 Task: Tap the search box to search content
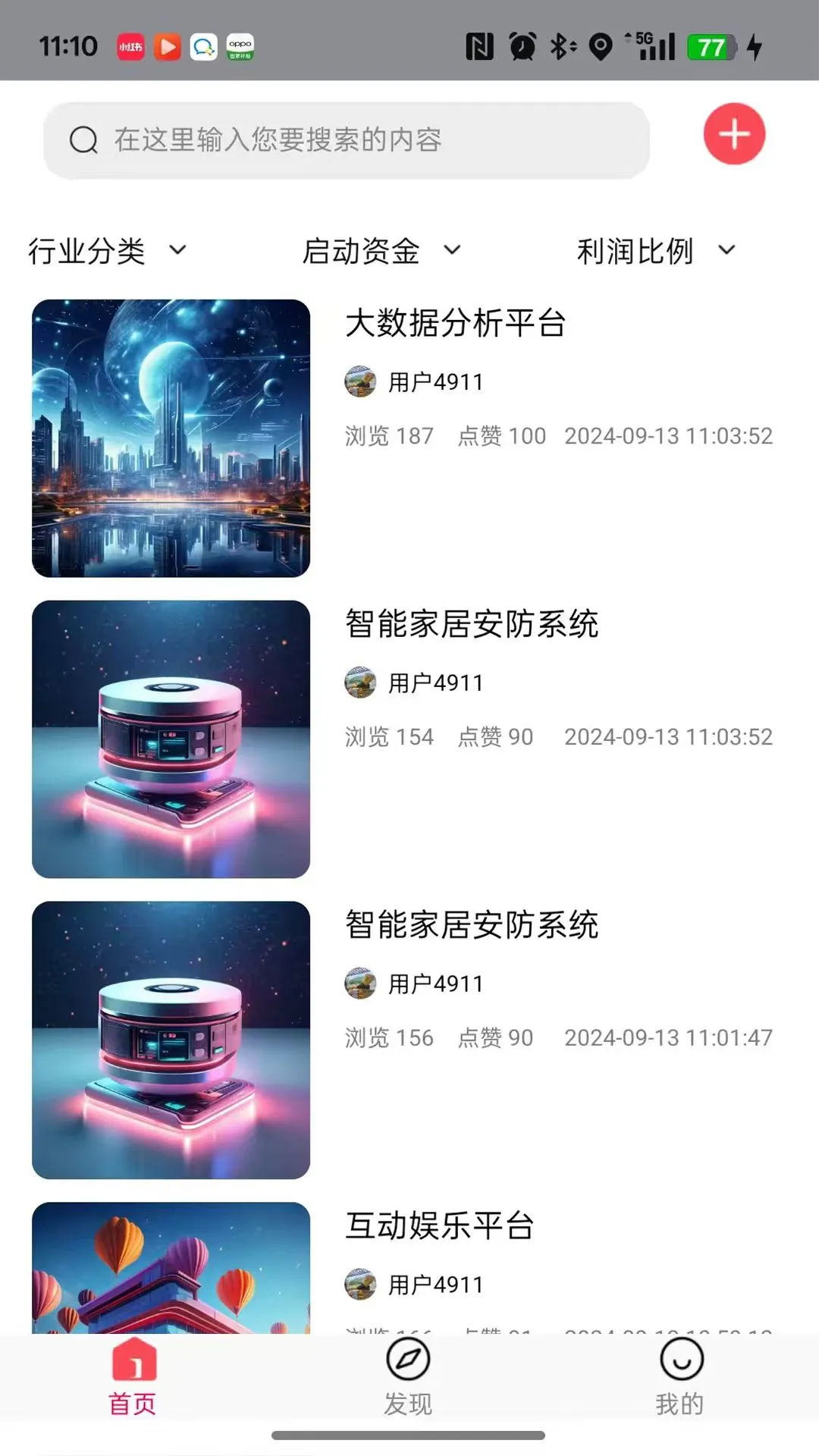(346, 140)
